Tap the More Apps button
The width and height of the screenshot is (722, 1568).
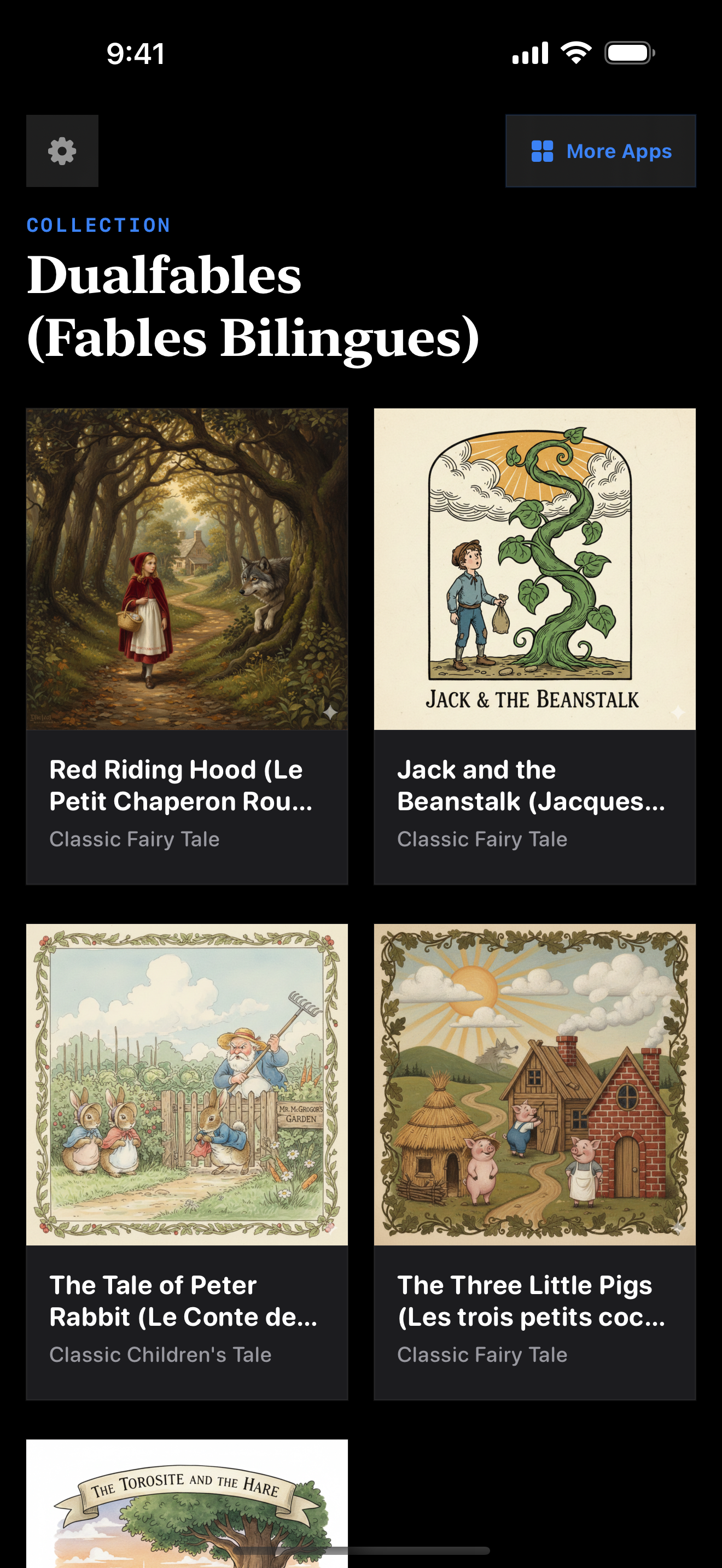pyautogui.click(x=600, y=151)
